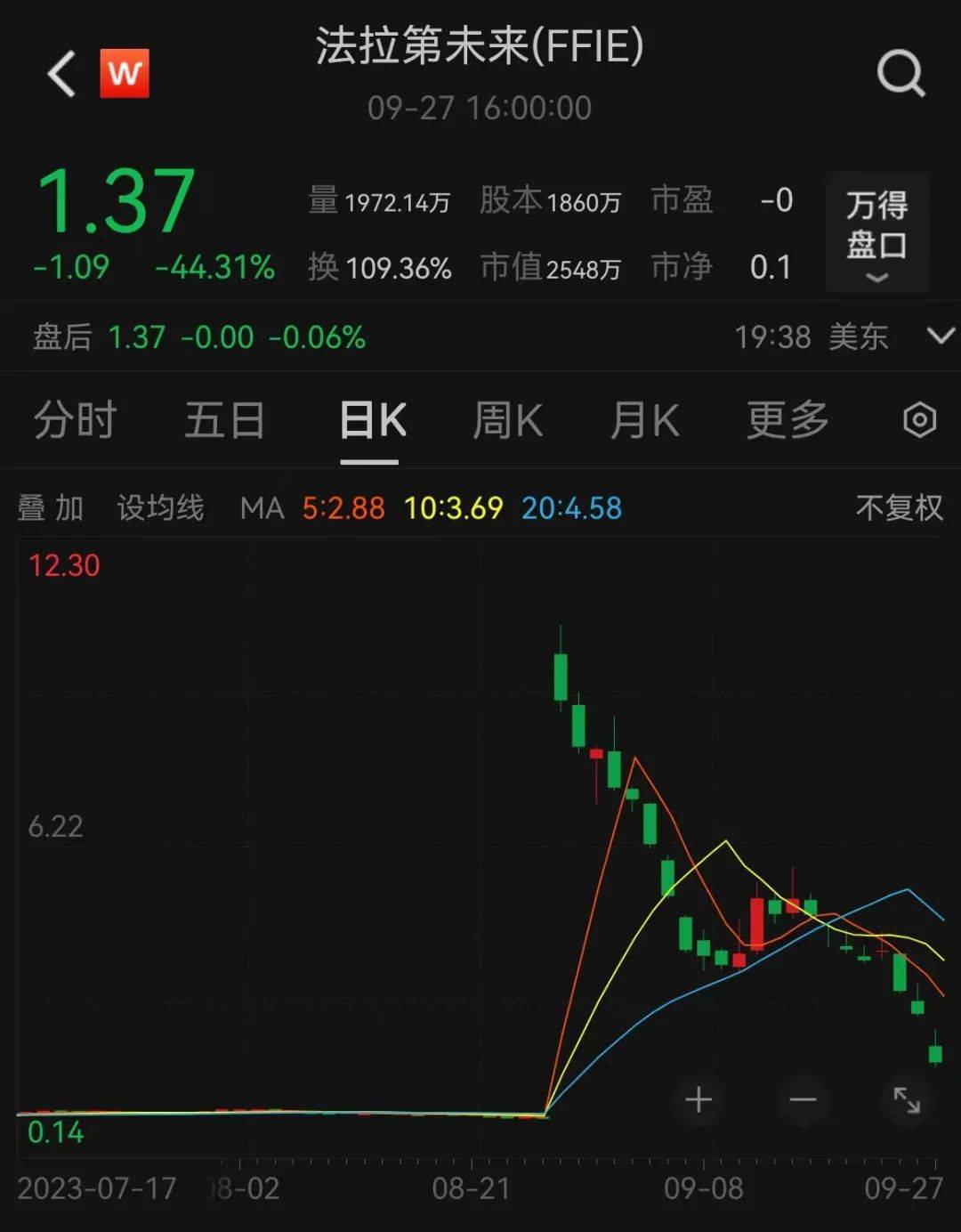Change the 不复权 adjustment mode

click(899, 508)
